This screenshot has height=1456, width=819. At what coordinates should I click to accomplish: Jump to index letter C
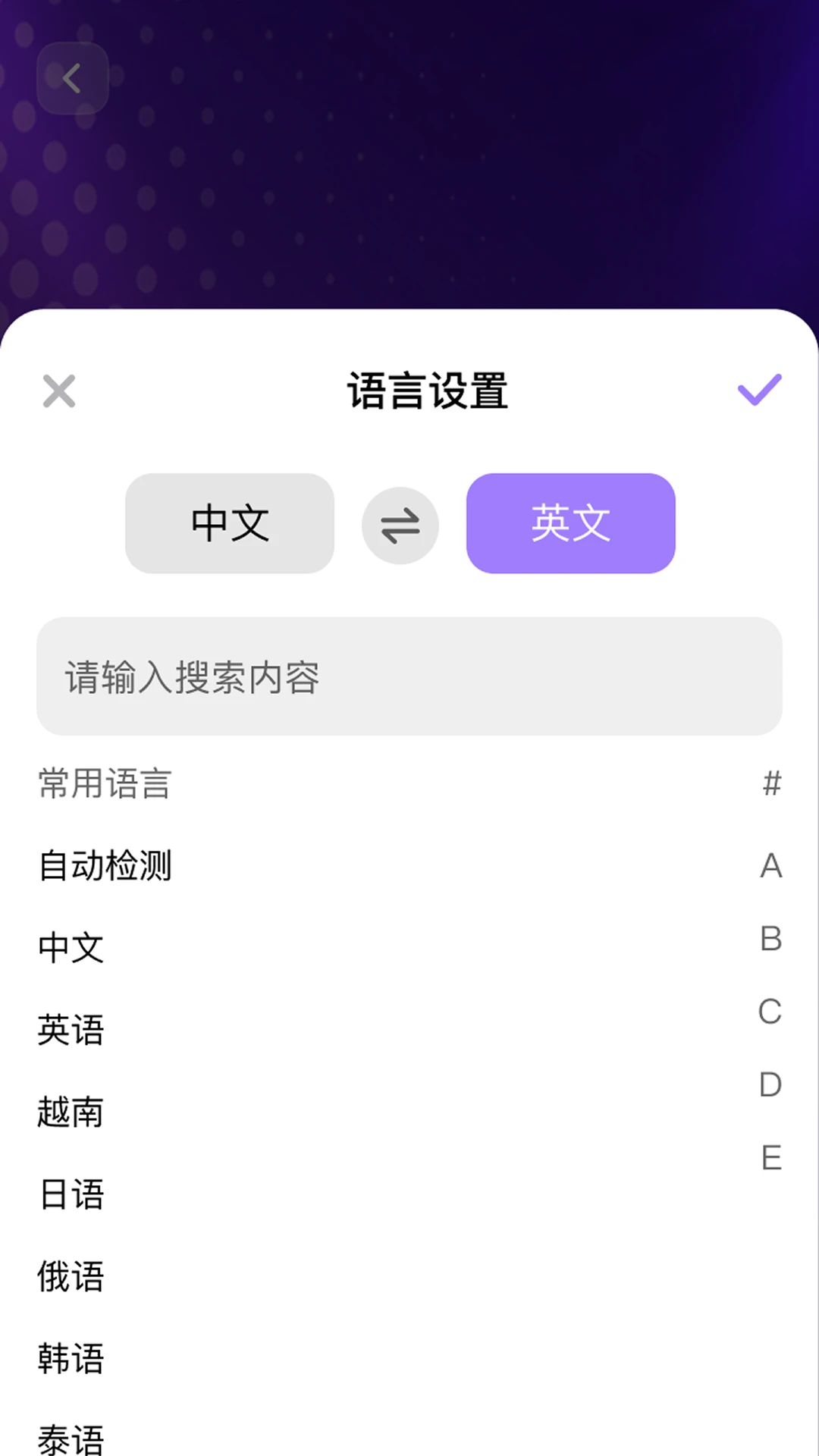tap(770, 1012)
